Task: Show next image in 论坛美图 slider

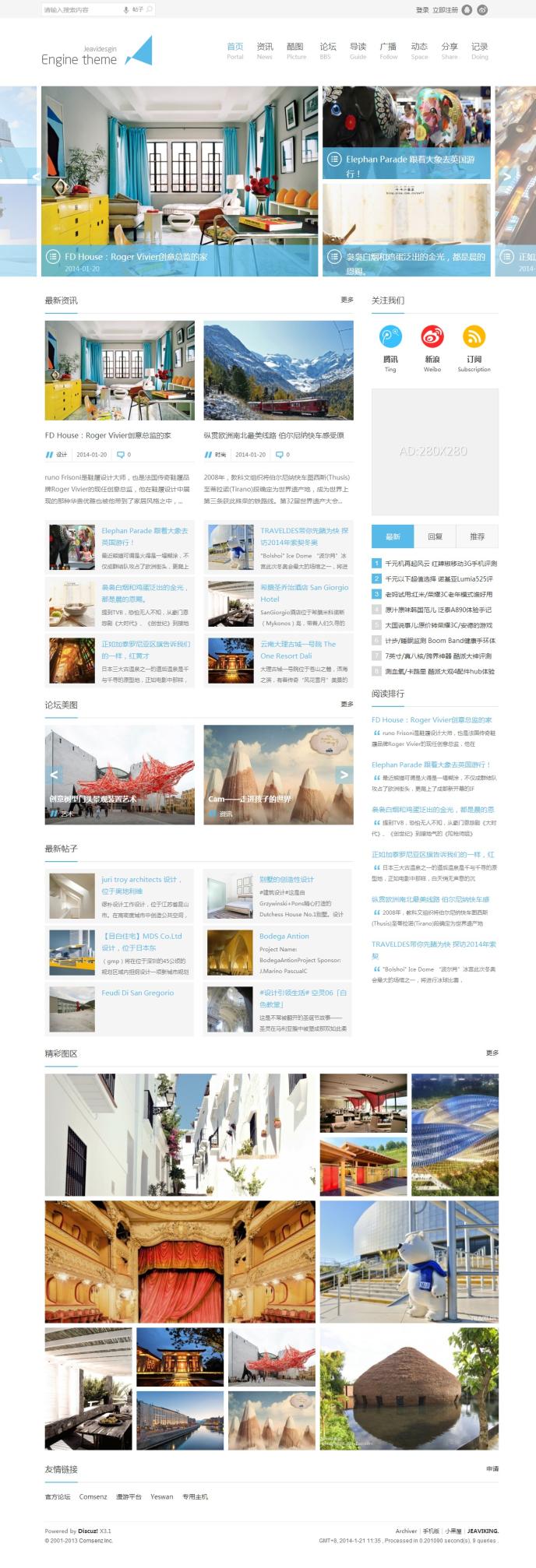Action: (x=344, y=775)
